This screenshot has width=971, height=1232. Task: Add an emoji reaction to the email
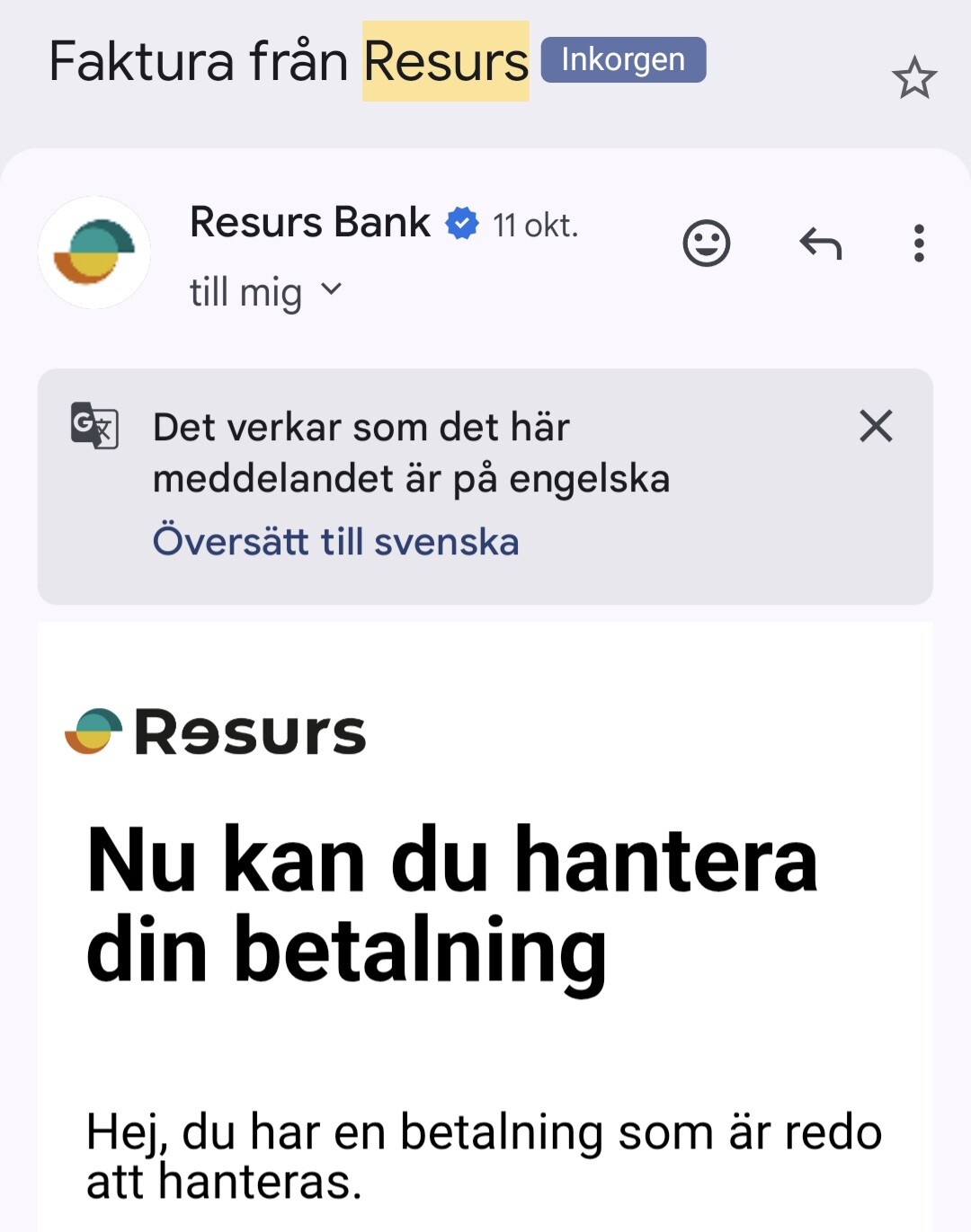coord(707,244)
